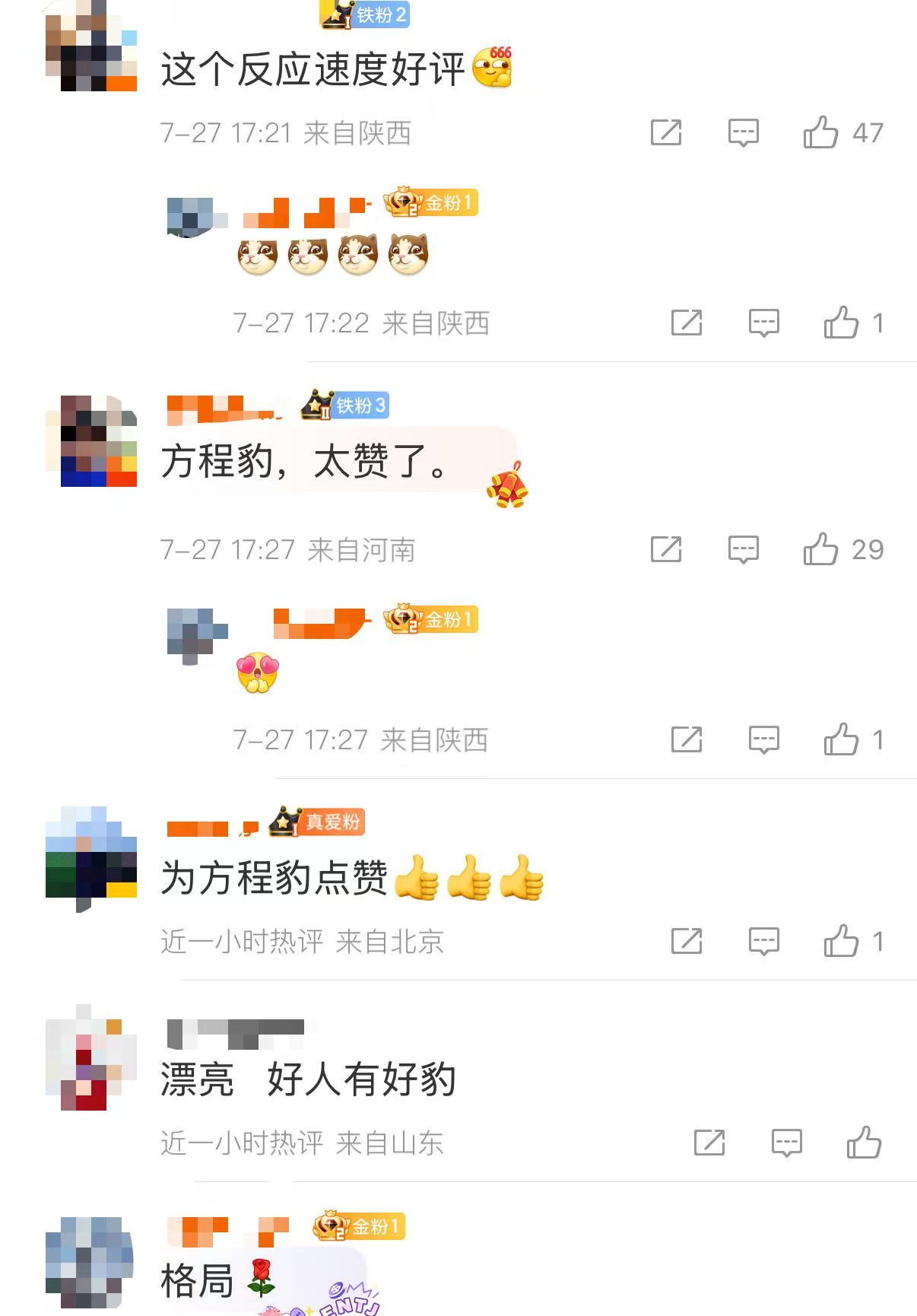Repost the comment 漂亮 好人有好豹
Screen dimensions: 917x1316
click(709, 1142)
